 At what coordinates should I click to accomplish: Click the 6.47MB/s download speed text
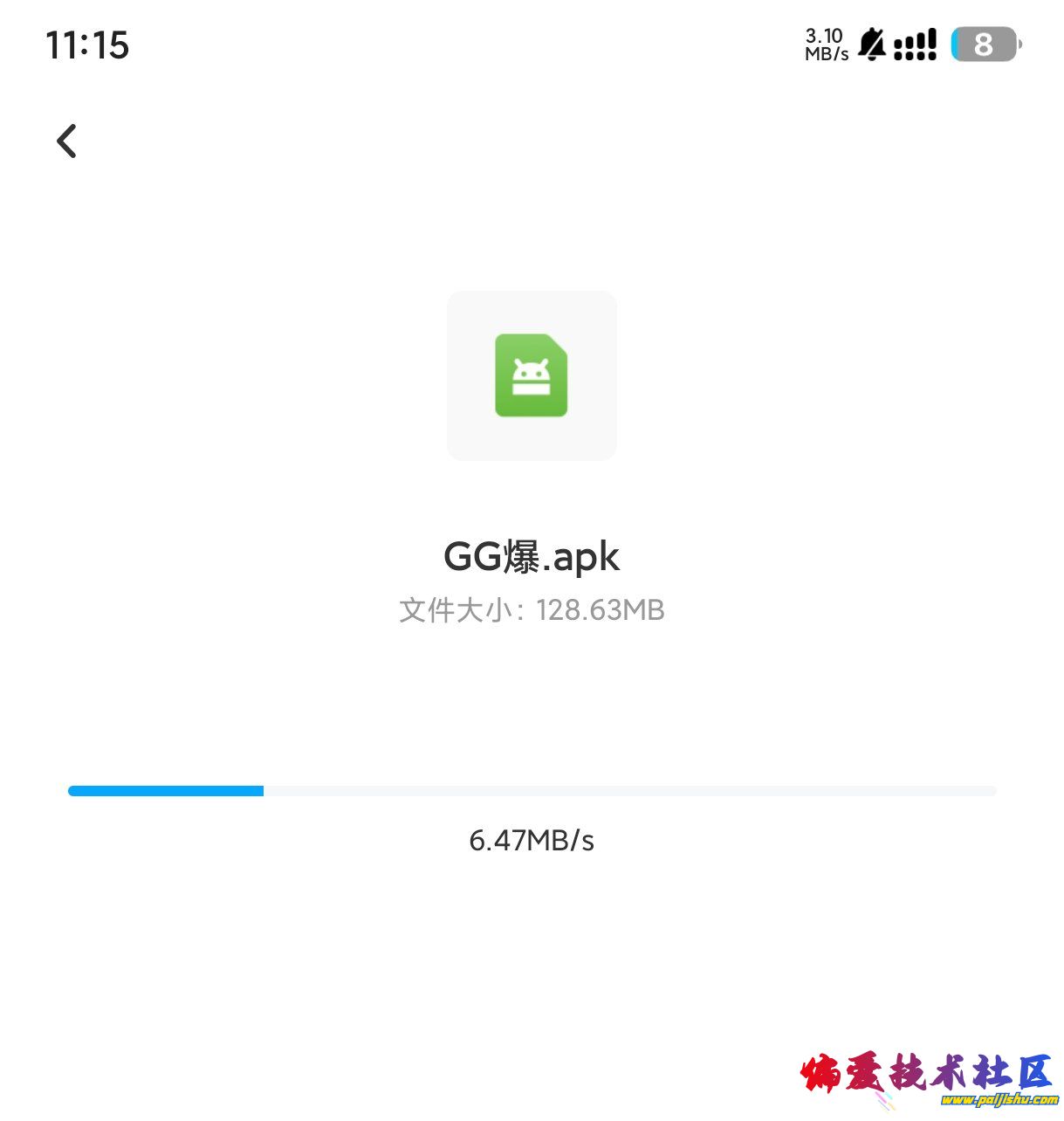pos(531,841)
